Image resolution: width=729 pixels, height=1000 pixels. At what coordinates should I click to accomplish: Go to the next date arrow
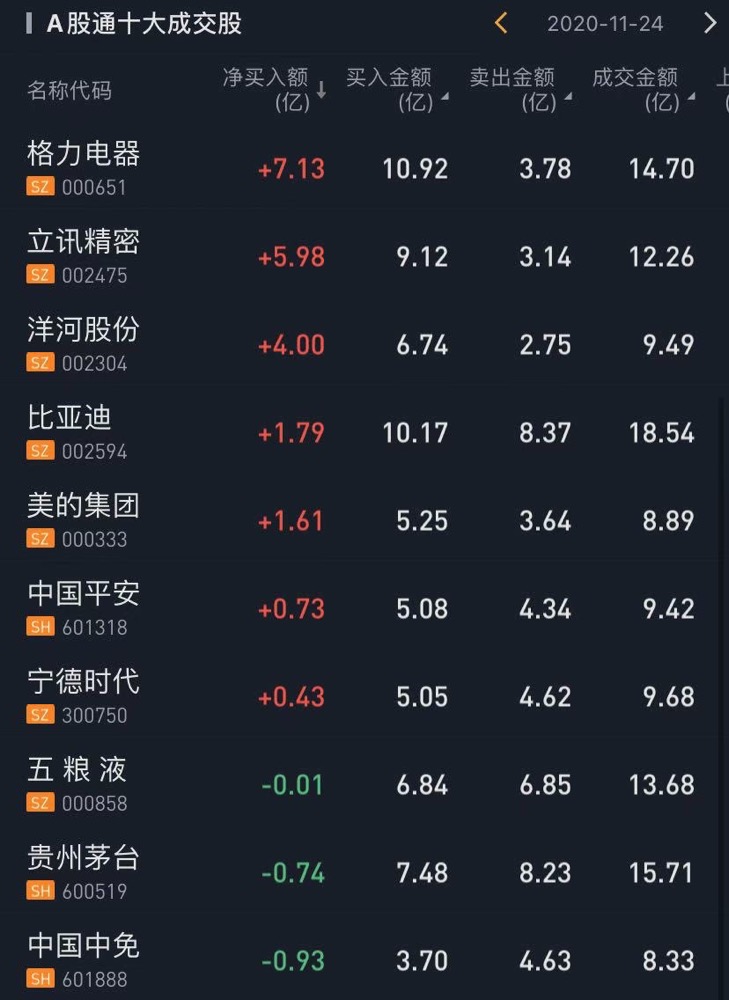click(x=710, y=23)
